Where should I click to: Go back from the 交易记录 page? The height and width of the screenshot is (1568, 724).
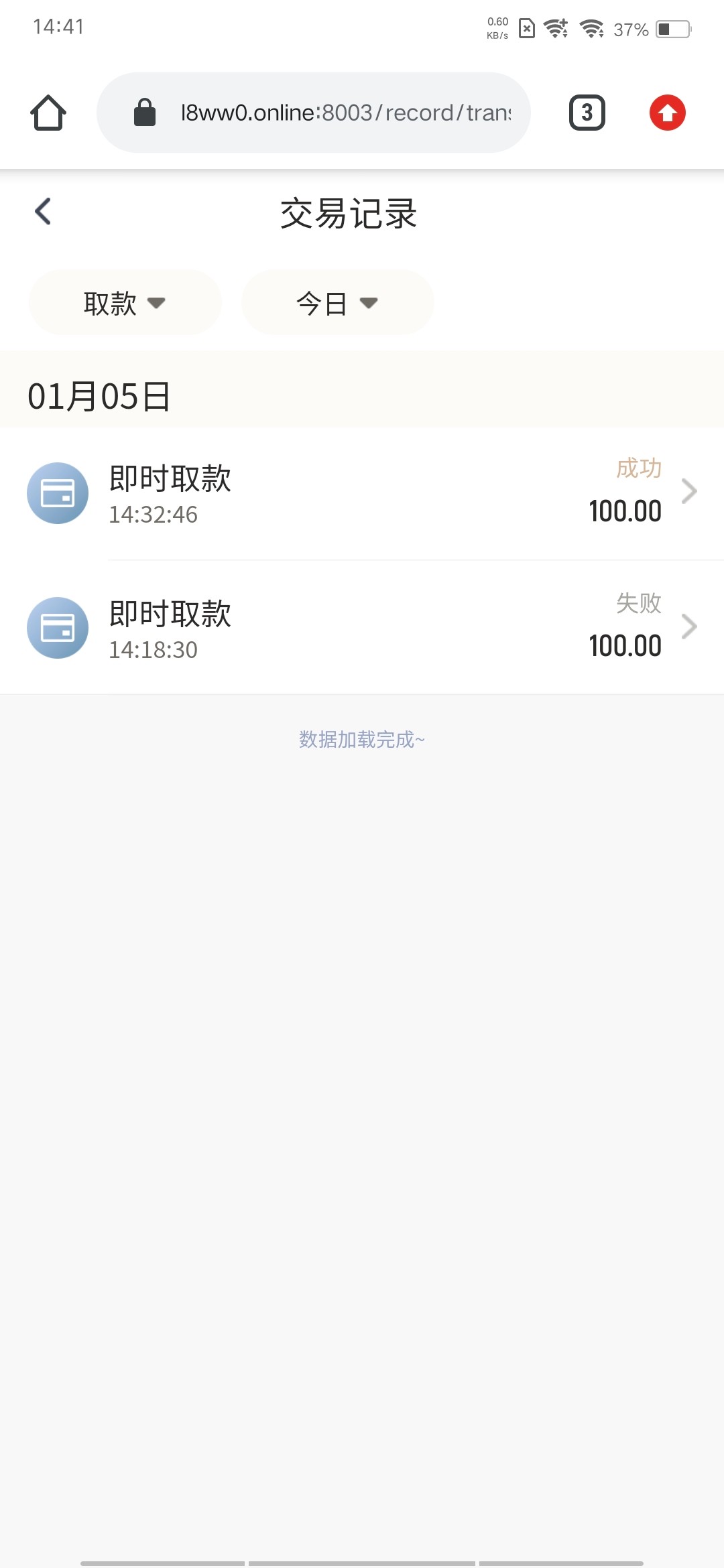click(x=43, y=212)
